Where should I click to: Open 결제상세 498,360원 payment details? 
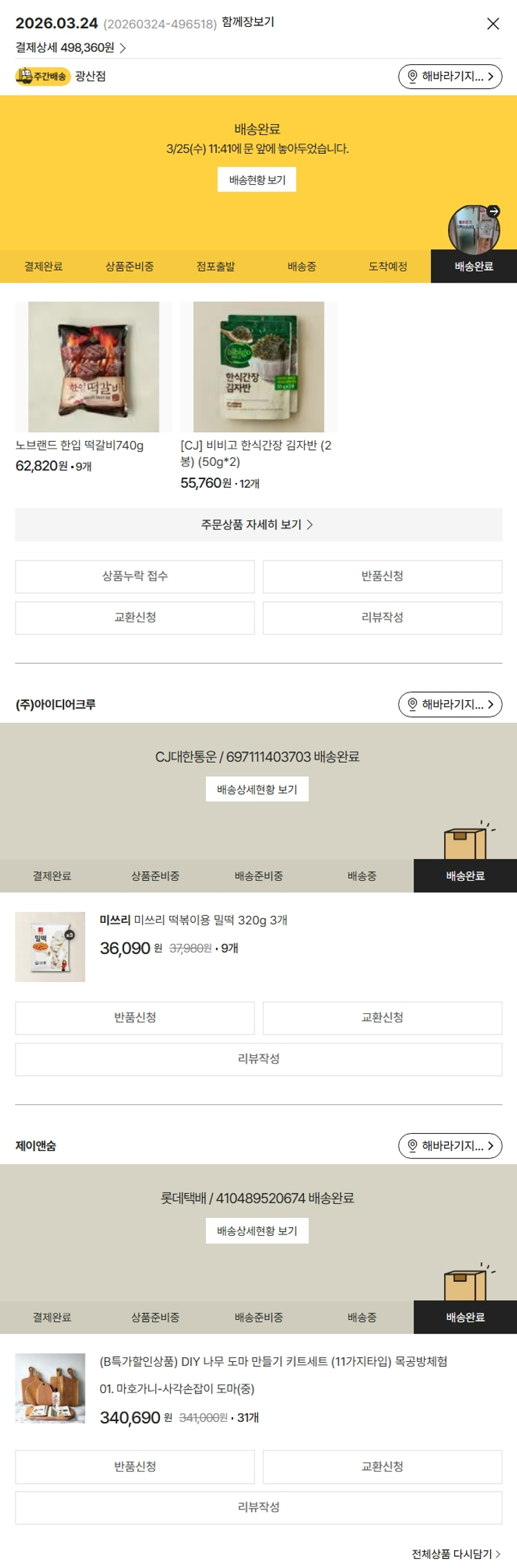[71, 48]
